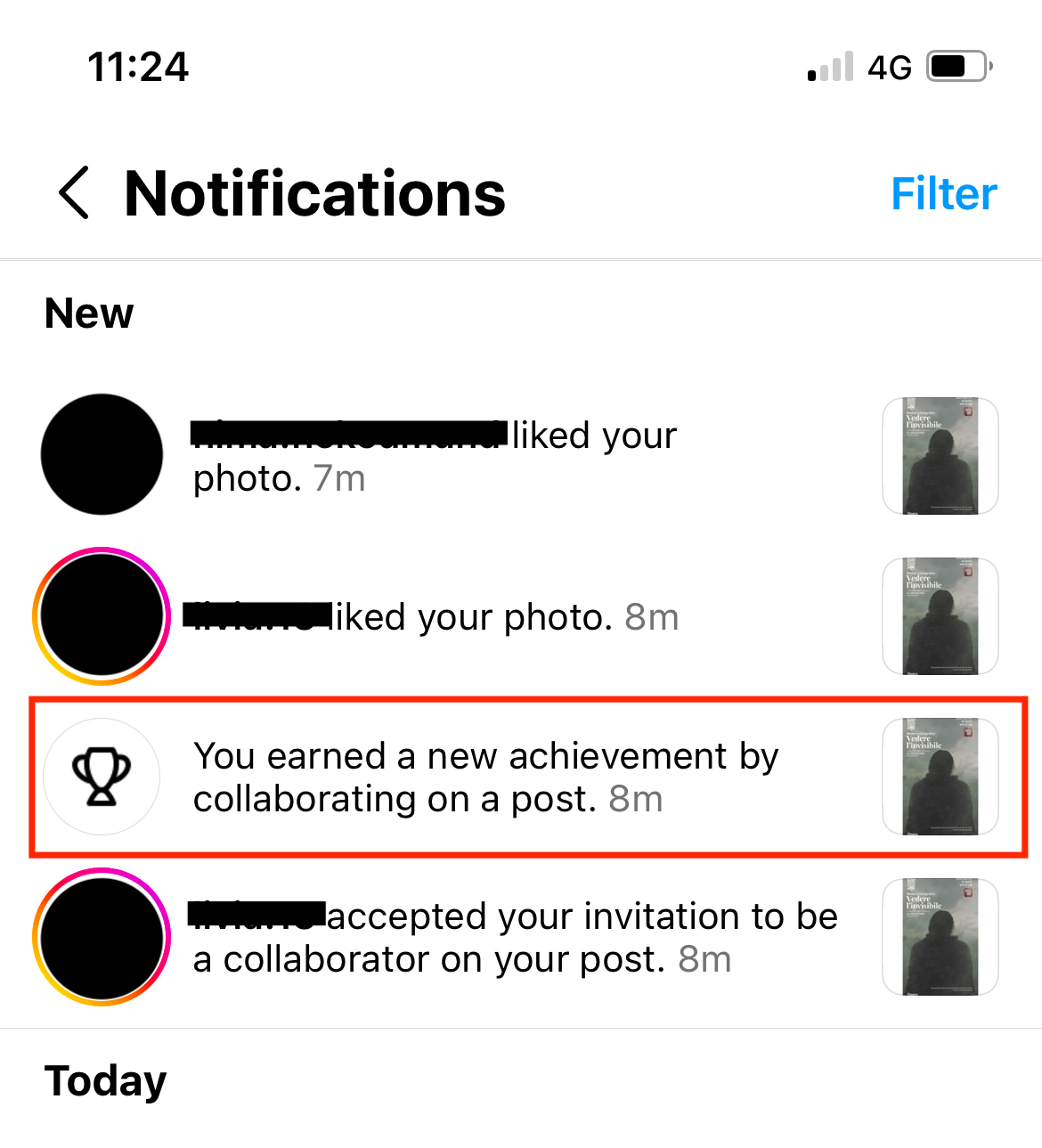Tap the trophy icon on the achievement notification
This screenshot has height=1148, width=1042.
pyautogui.click(x=102, y=777)
